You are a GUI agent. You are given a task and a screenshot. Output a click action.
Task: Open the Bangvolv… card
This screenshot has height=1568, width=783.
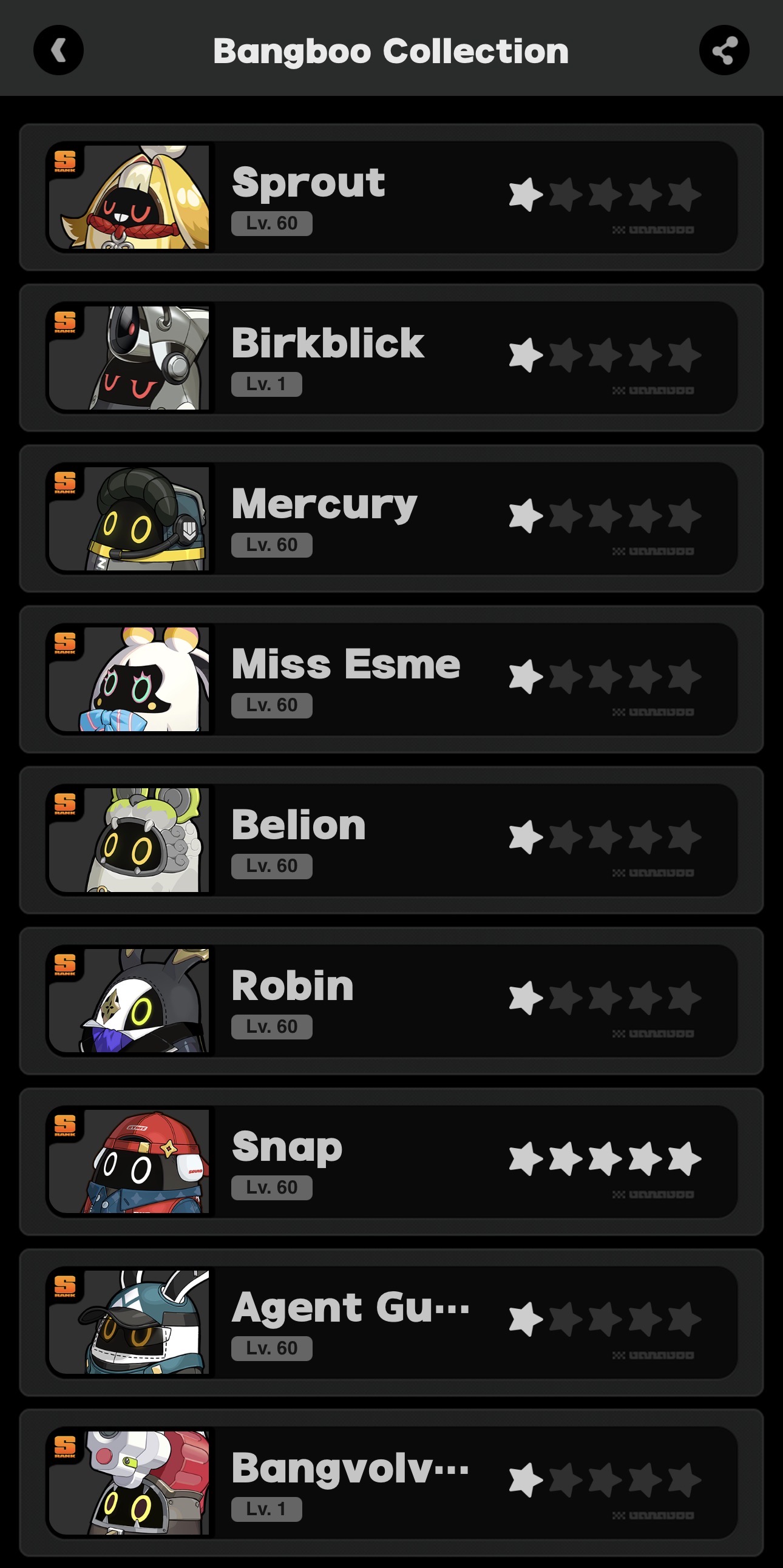(391, 1483)
